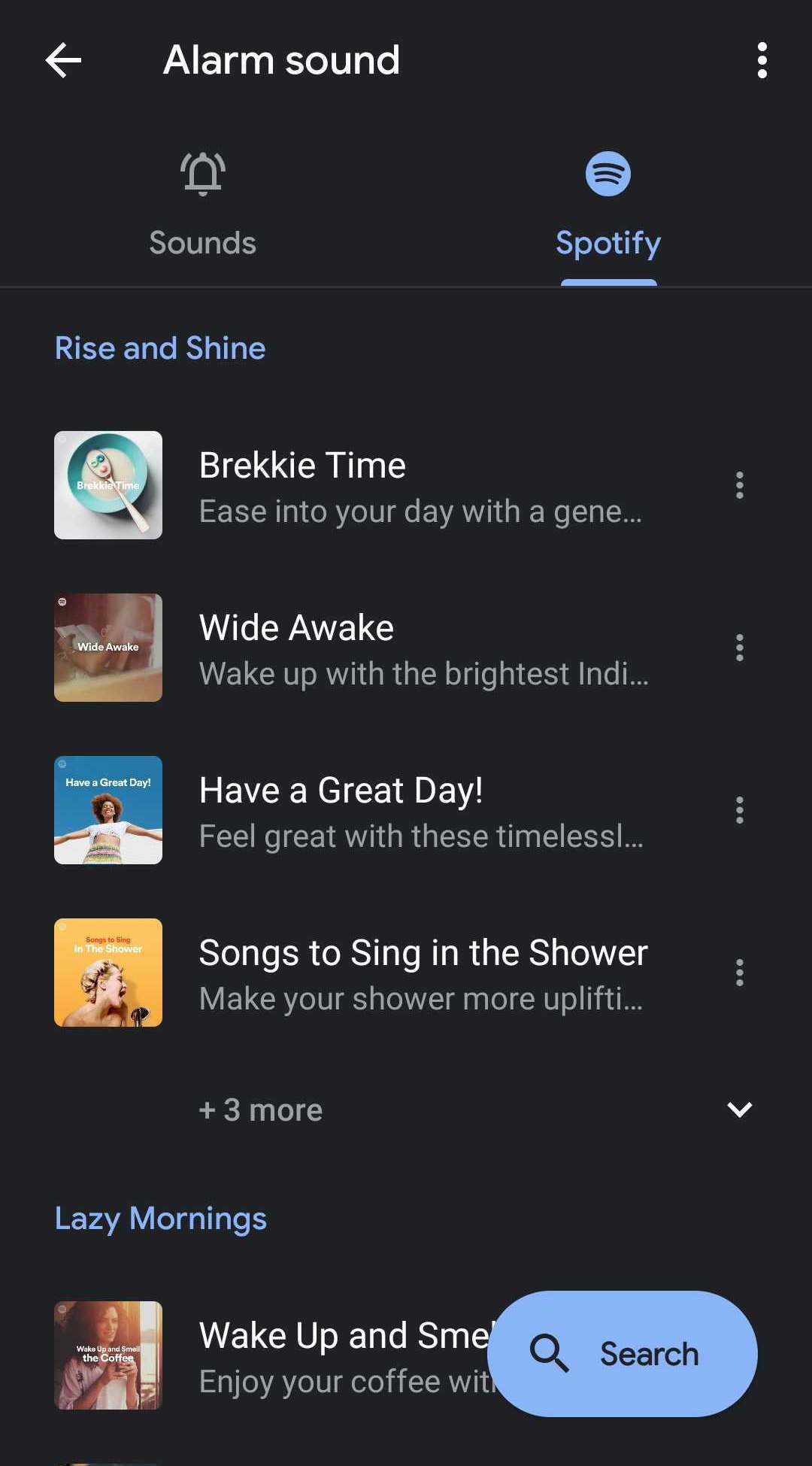
Task: Select the Wide Awake playlist
Action: pos(376,647)
